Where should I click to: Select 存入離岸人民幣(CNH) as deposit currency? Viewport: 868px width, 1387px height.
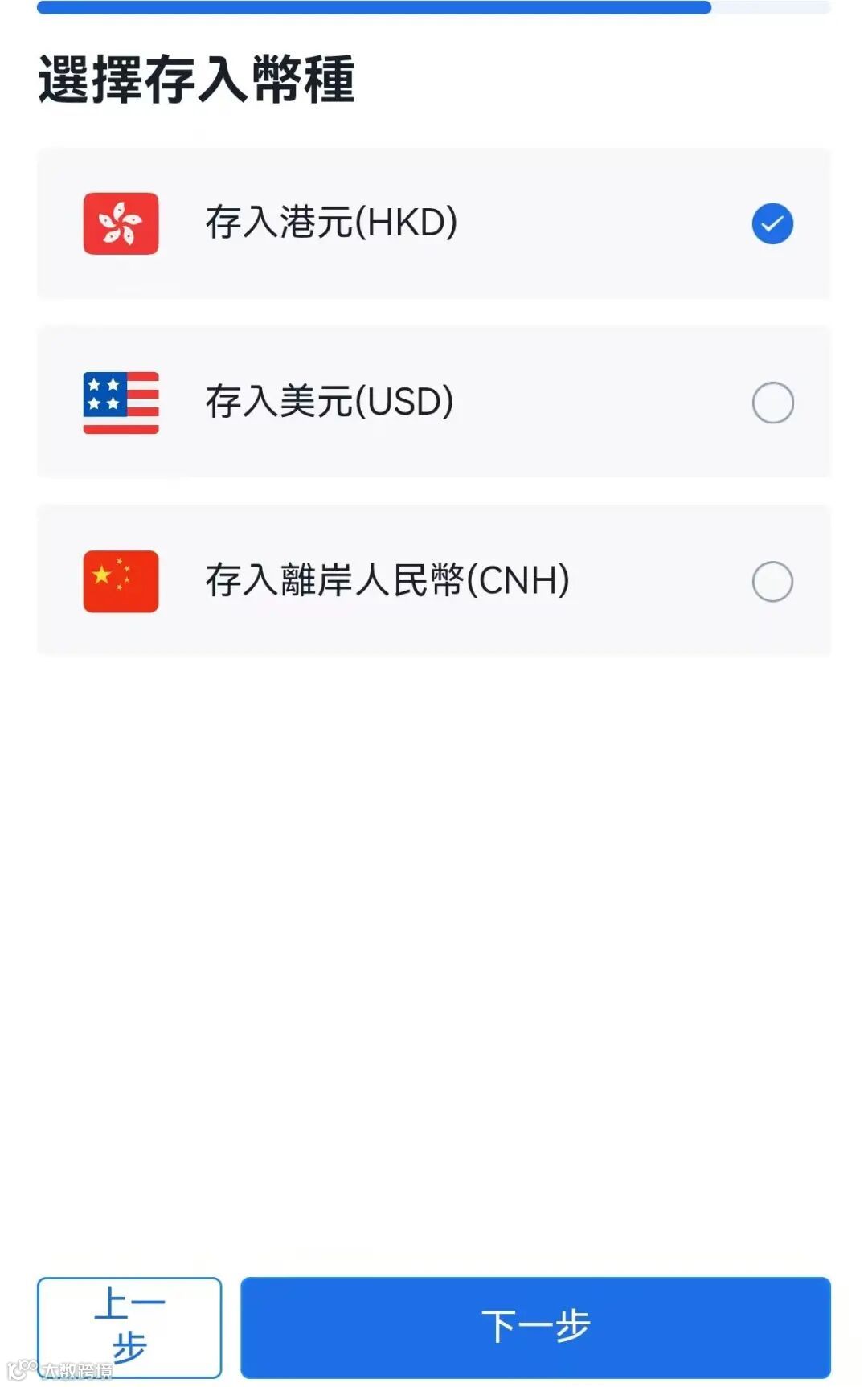(x=434, y=581)
